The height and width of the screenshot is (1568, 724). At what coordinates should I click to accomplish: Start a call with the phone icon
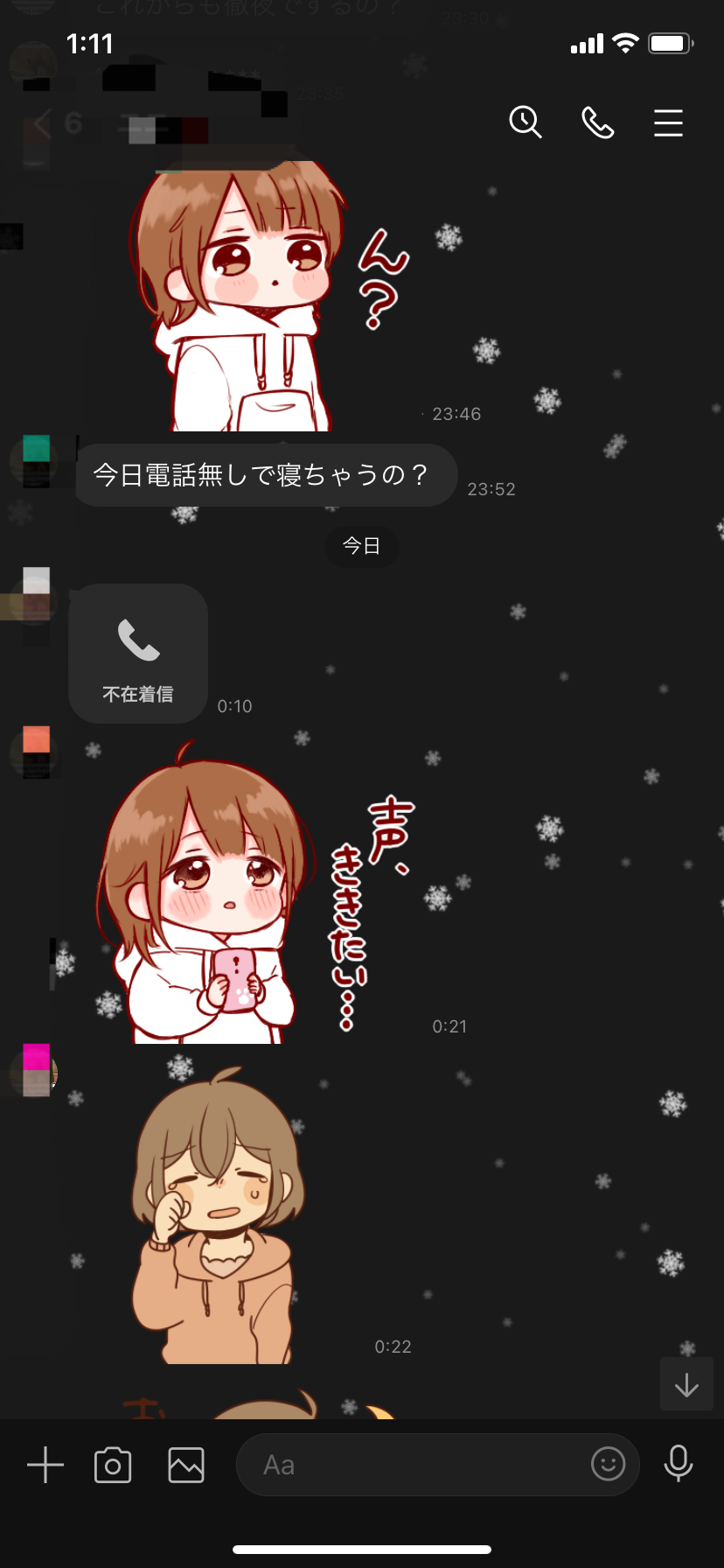coord(598,122)
